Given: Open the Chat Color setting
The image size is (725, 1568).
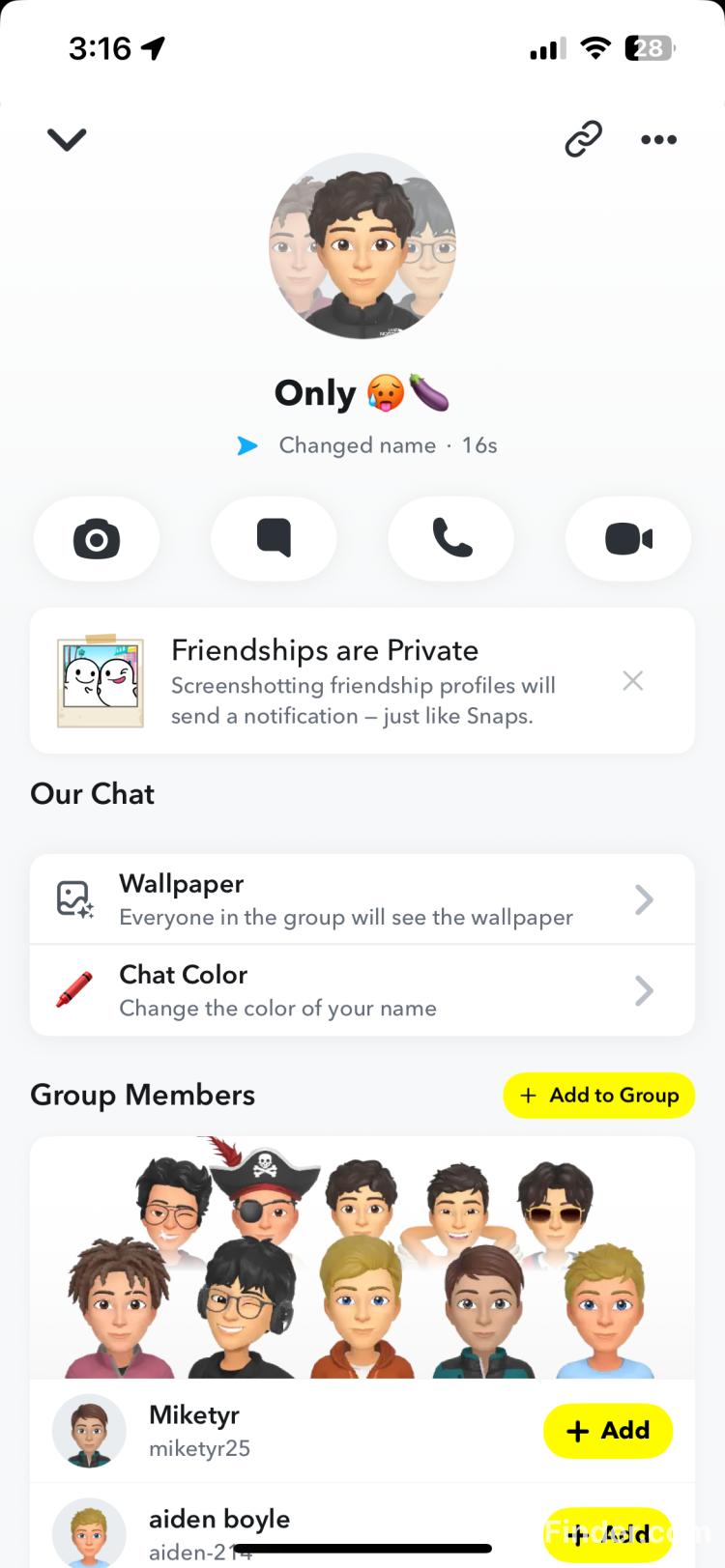Looking at the screenshot, I should 362,990.
